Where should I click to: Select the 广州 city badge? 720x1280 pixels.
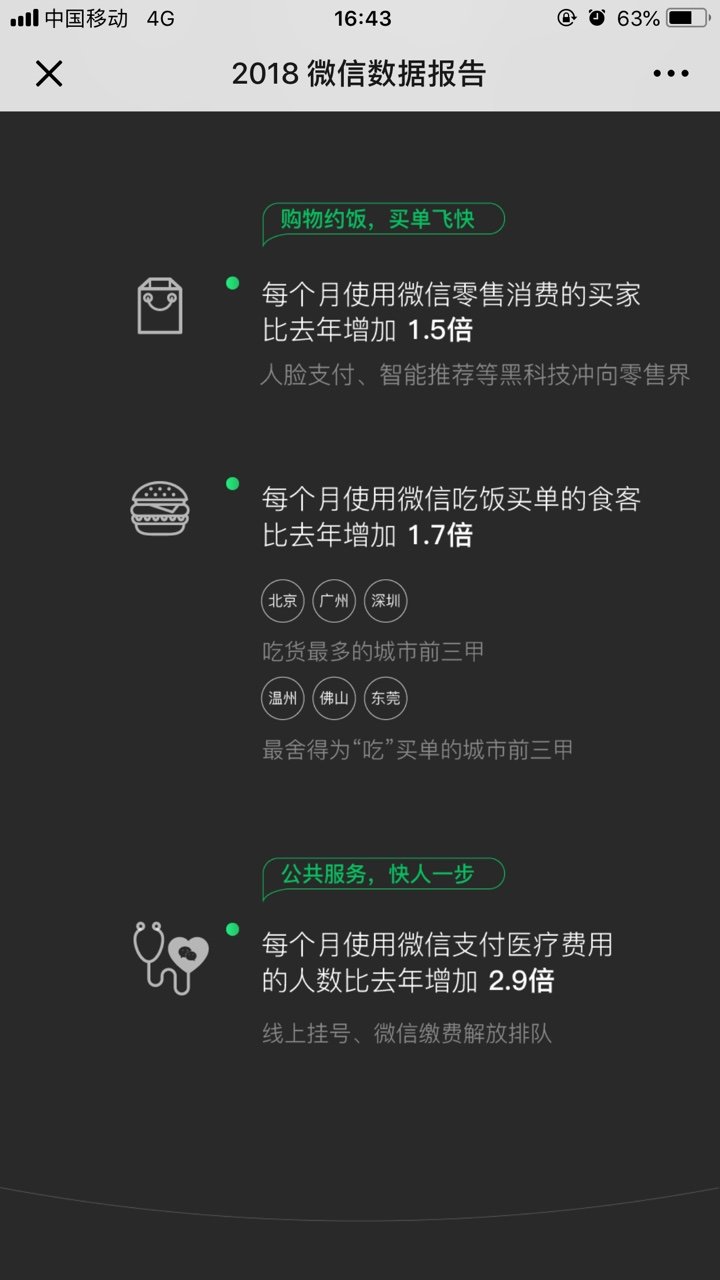(x=333, y=601)
